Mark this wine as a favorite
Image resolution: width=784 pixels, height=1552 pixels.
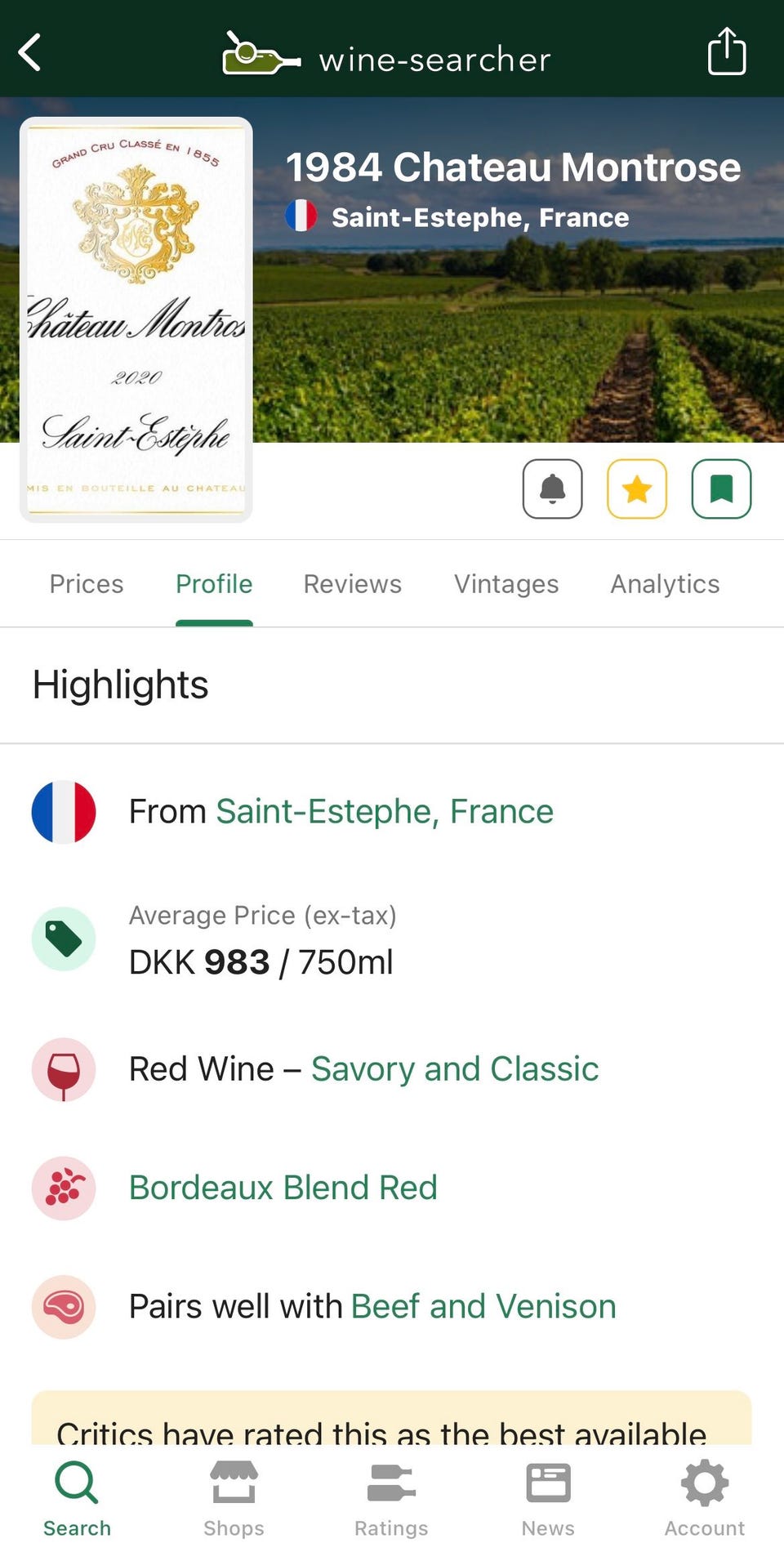pos(637,488)
